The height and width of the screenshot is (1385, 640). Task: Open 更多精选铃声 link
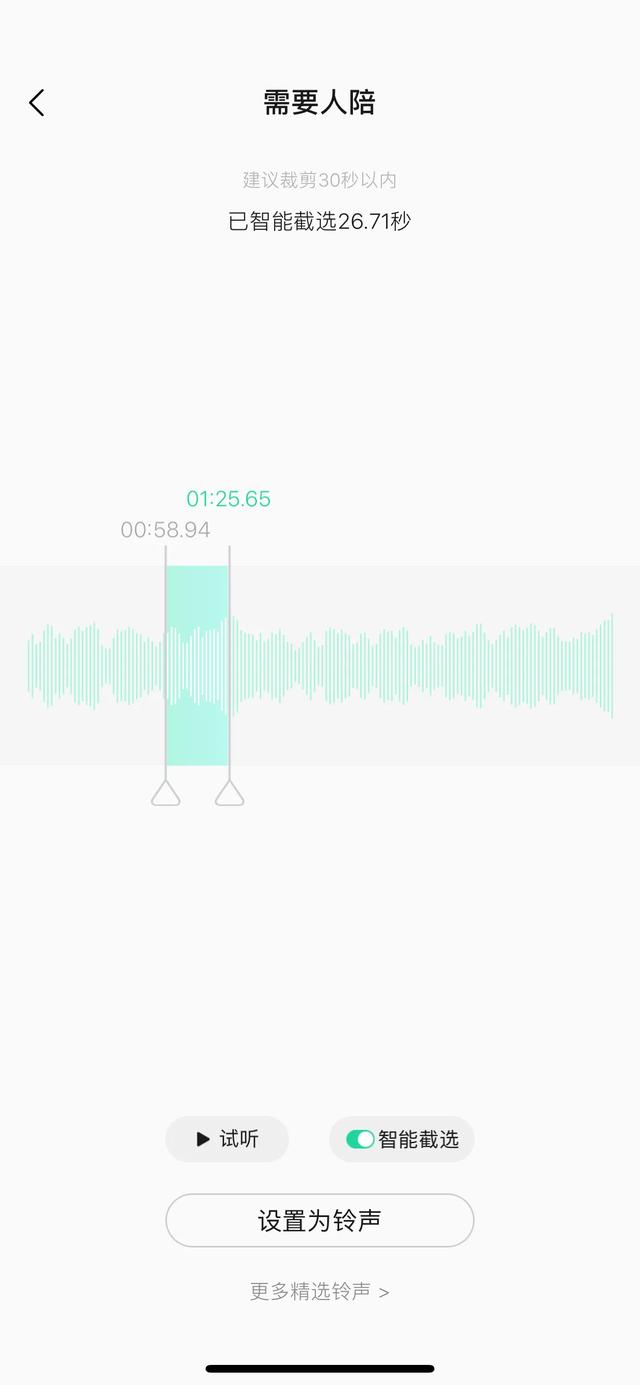click(x=319, y=1291)
